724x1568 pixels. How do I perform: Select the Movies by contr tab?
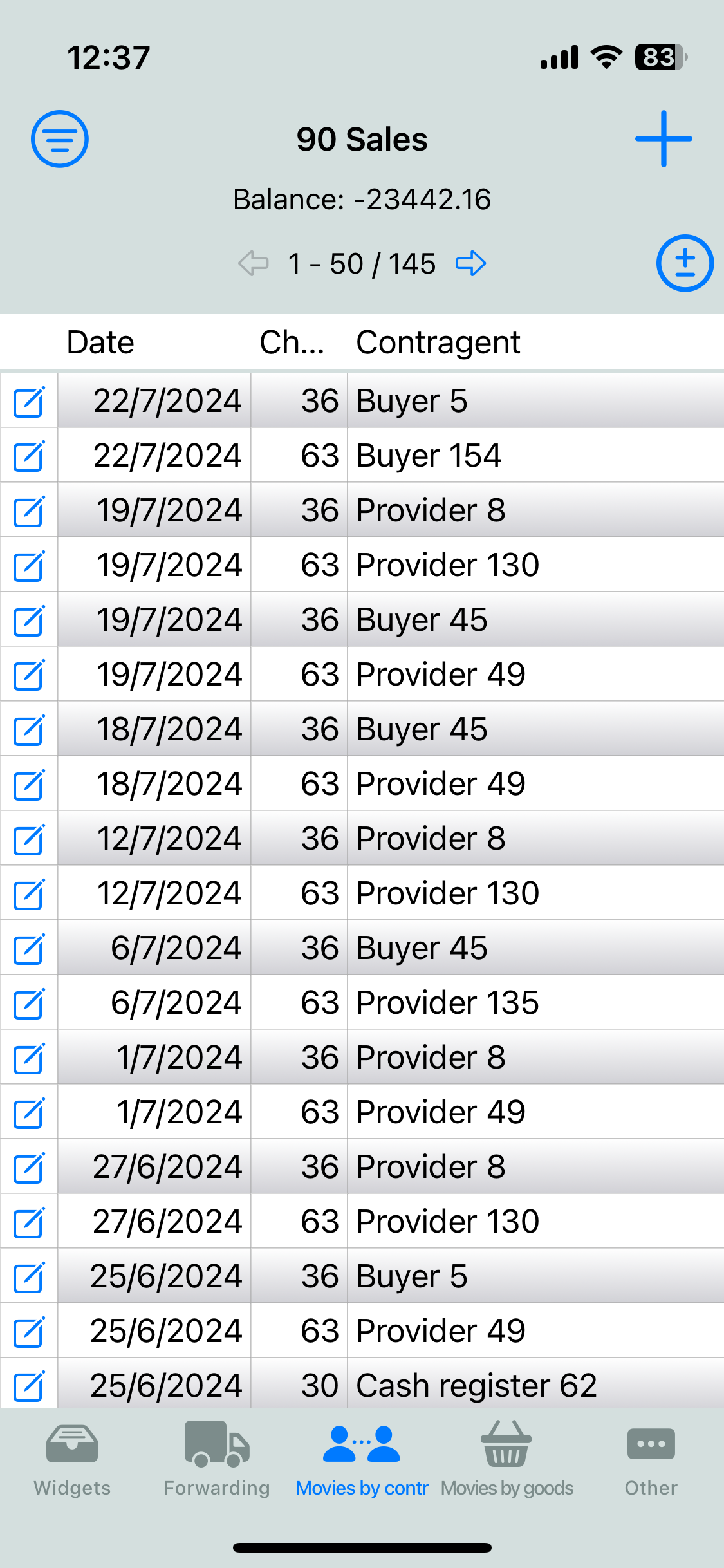[362, 1459]
